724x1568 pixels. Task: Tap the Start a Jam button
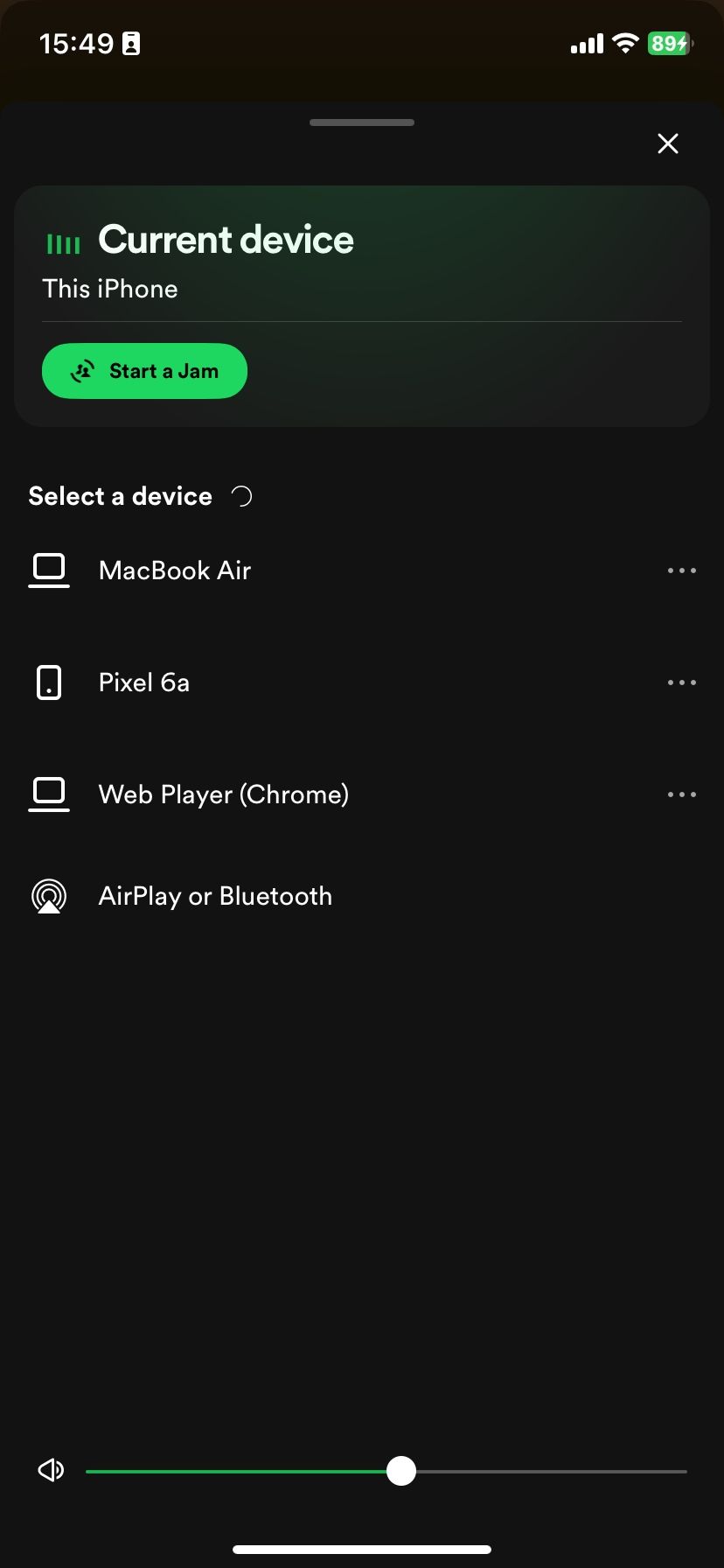[x=144, y=371]
